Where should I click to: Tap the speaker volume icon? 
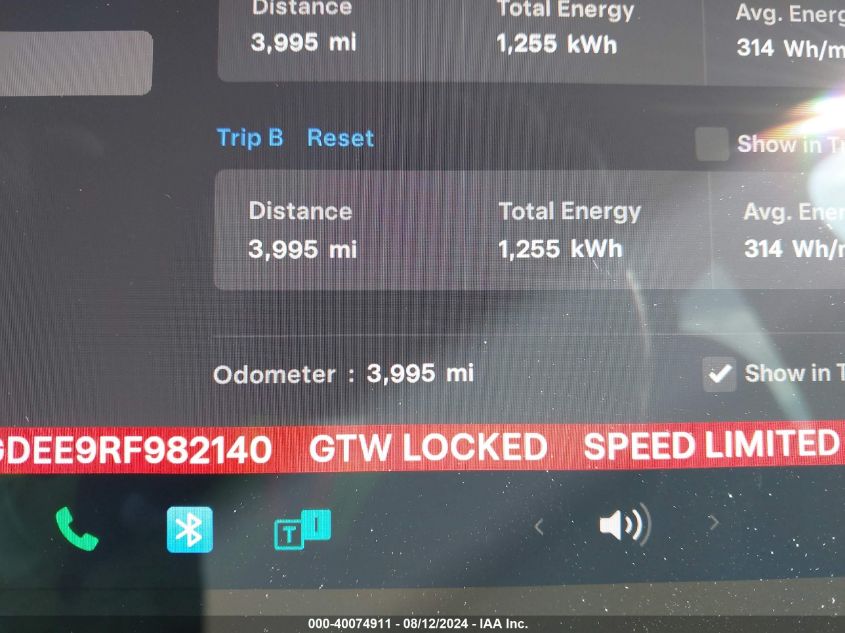click(x=624, y=524)
